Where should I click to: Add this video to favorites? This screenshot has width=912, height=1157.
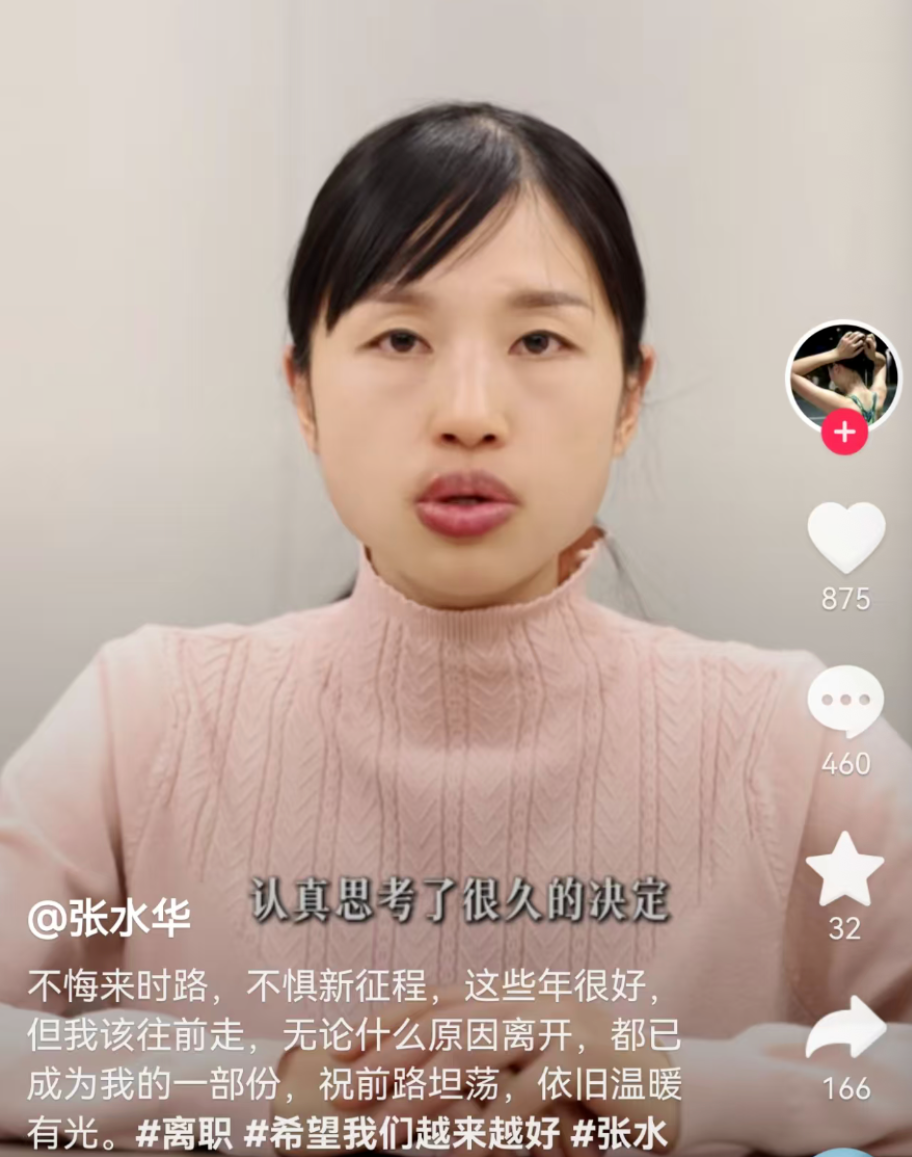[x=845, y=868]
